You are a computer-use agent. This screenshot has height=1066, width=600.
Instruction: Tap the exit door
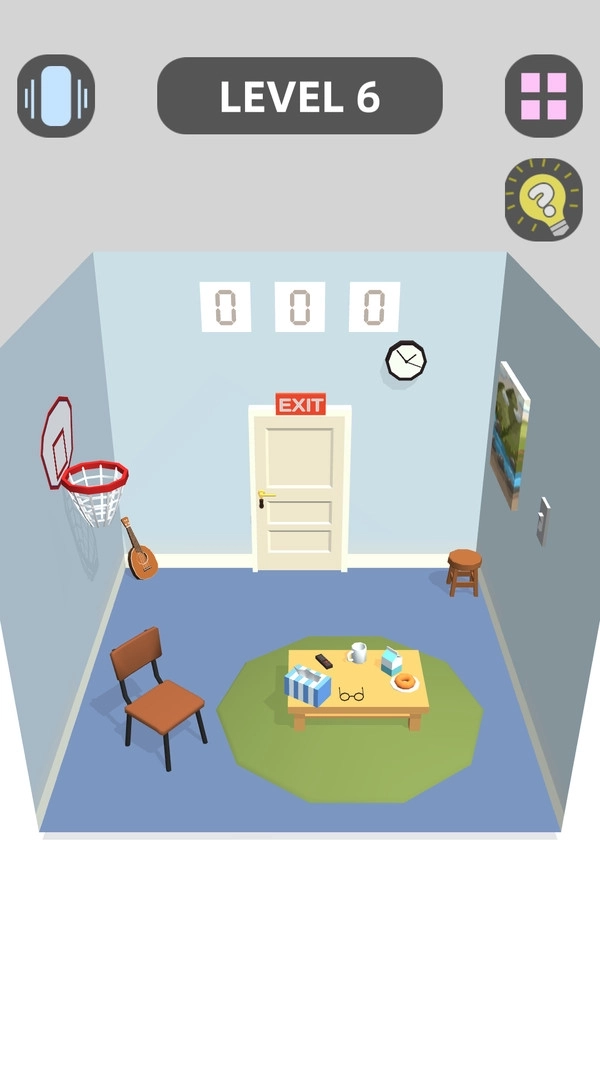pyautogui.click(x=300, y=492)
